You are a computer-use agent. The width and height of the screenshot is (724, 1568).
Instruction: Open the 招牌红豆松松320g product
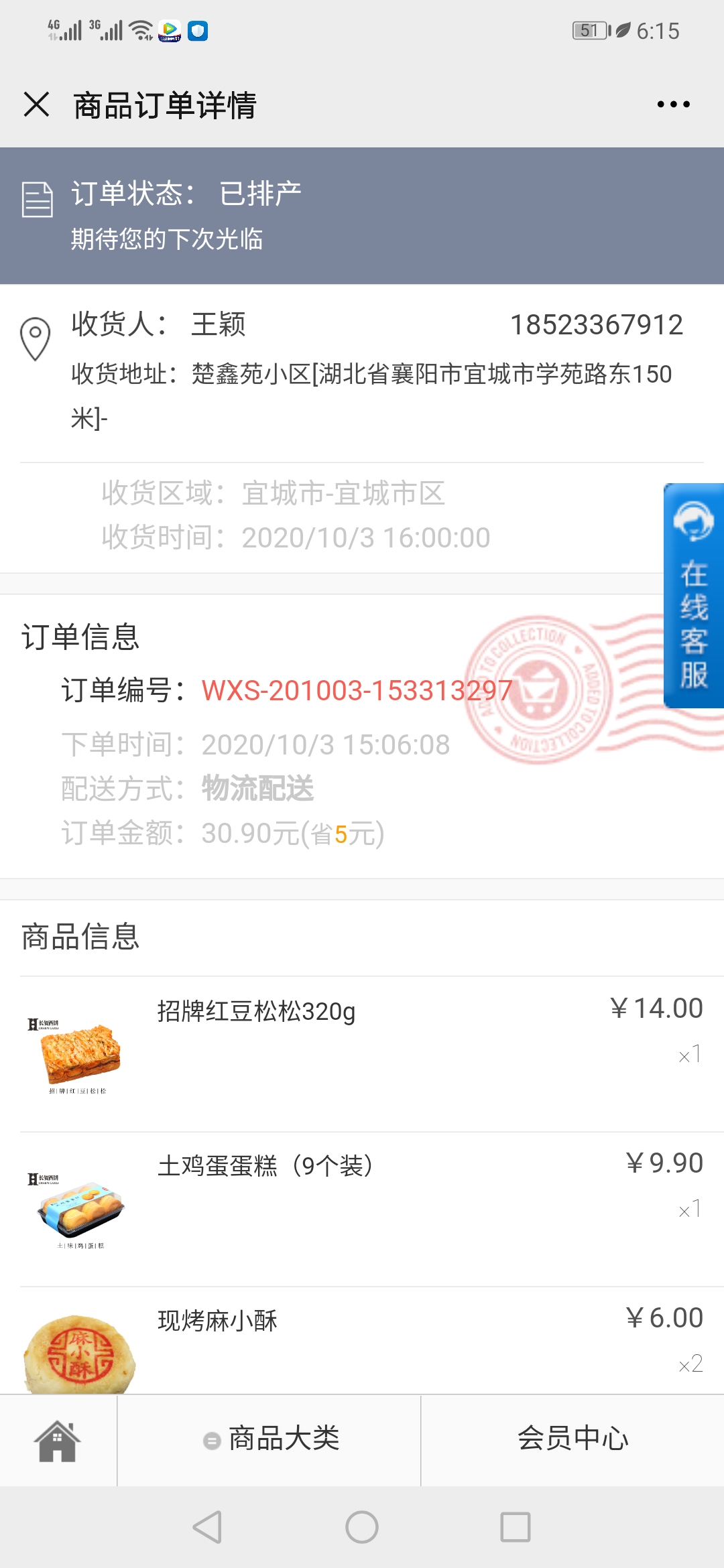[x=256, y=1012]
